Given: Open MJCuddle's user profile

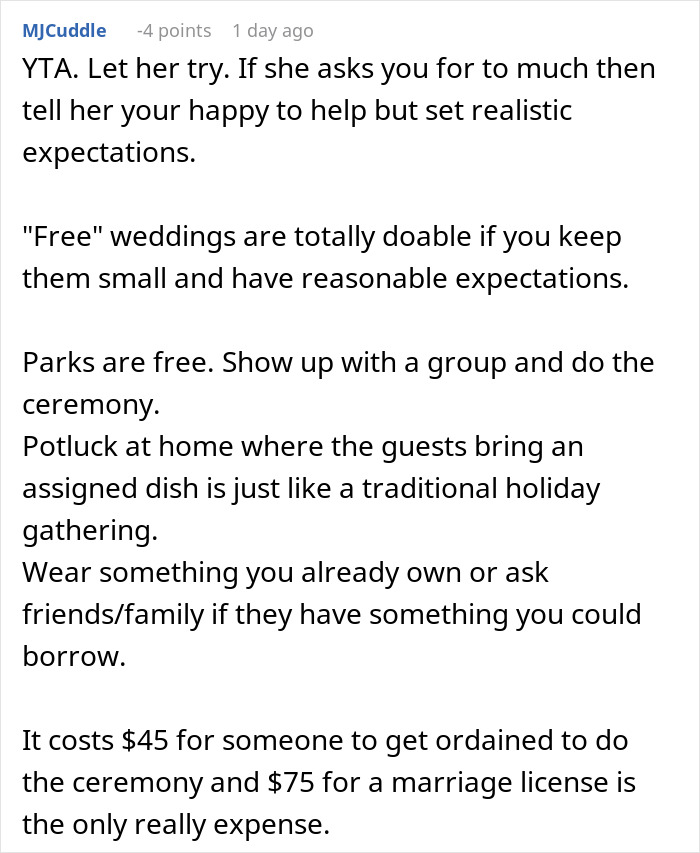Looking at the screenshot, I should (64, 31).
